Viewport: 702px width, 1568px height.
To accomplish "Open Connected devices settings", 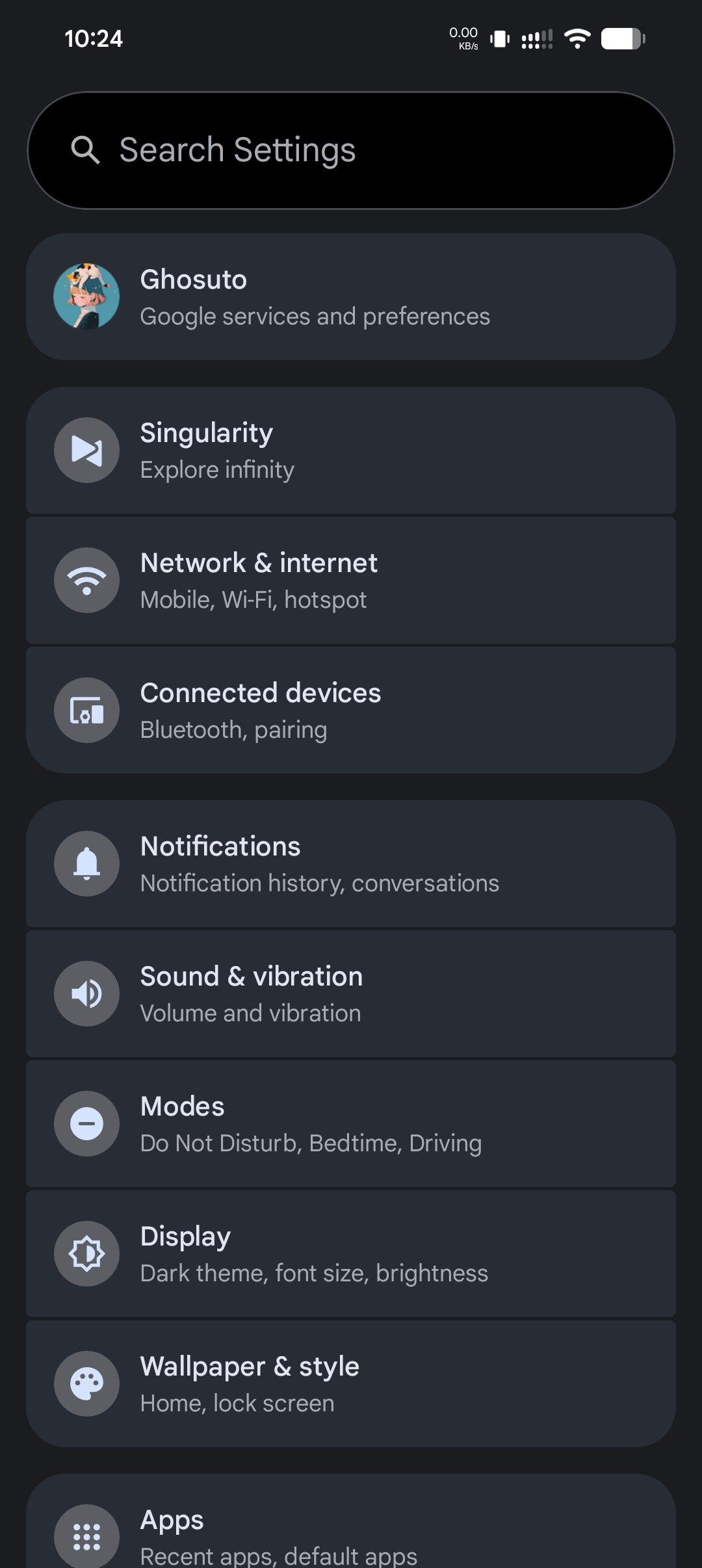I will tap(351, 711).
